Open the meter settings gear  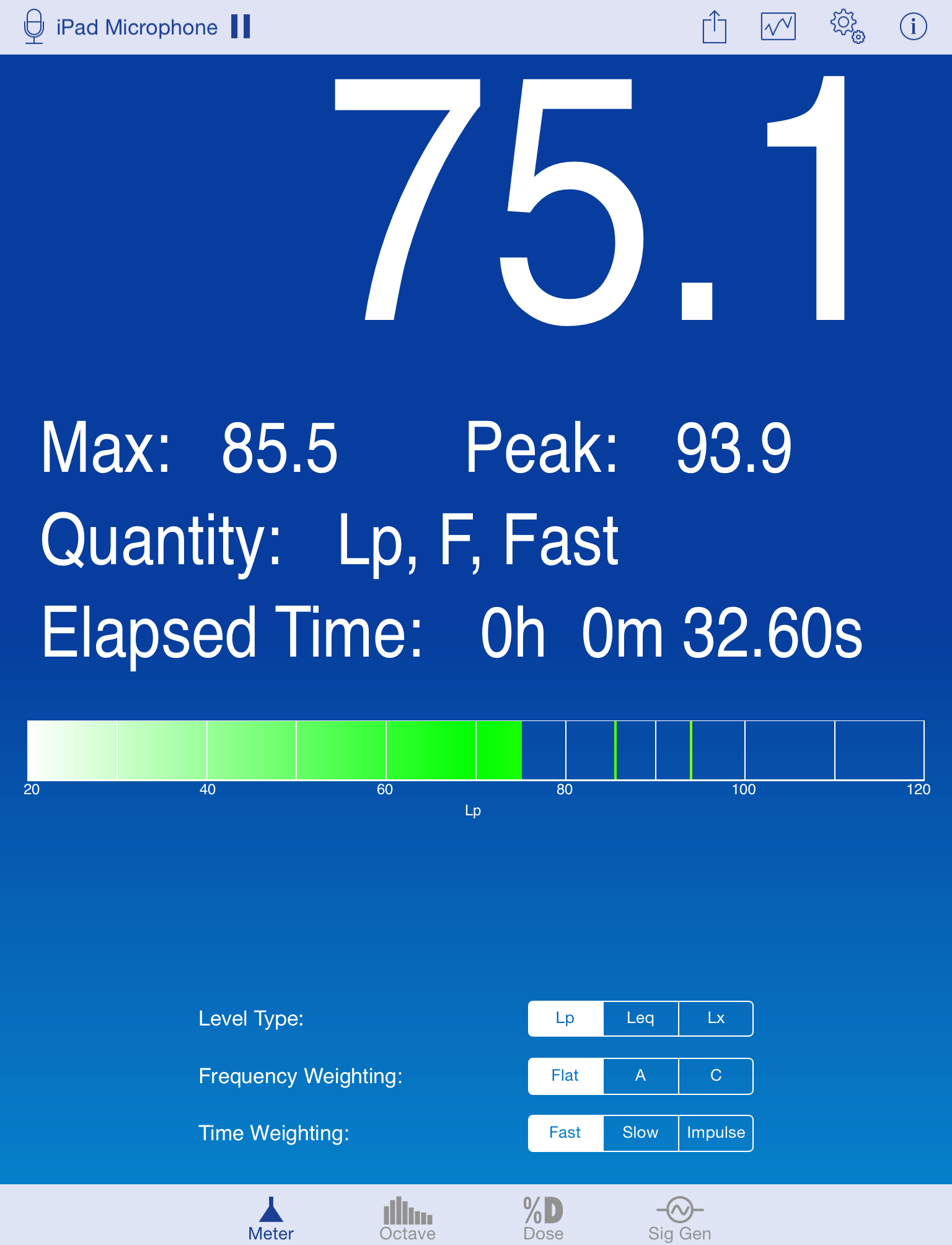pyautogui.click(x=847, y=26)
